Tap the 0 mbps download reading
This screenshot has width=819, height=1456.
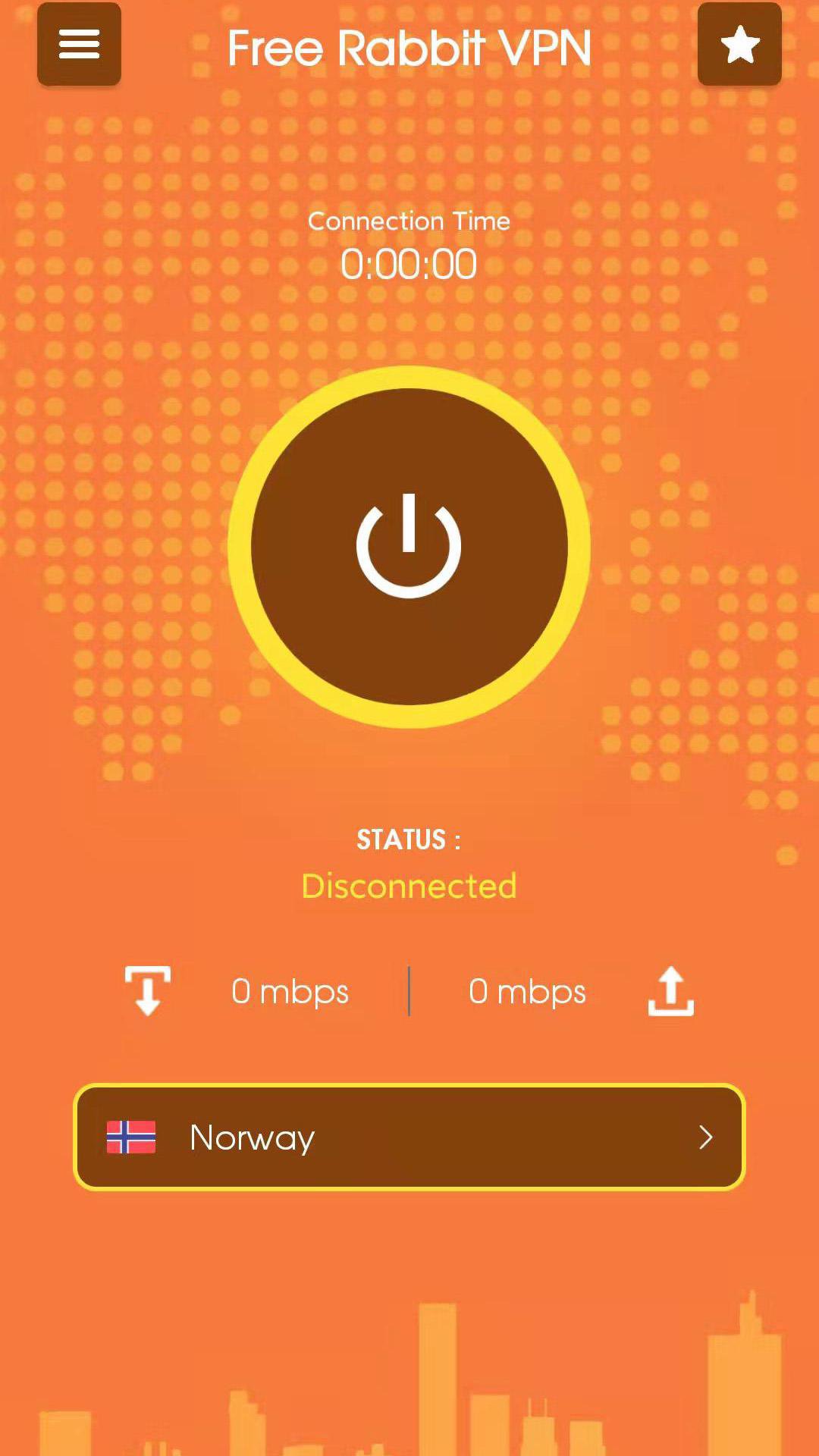pyautogui.click(x=290, y=991)
